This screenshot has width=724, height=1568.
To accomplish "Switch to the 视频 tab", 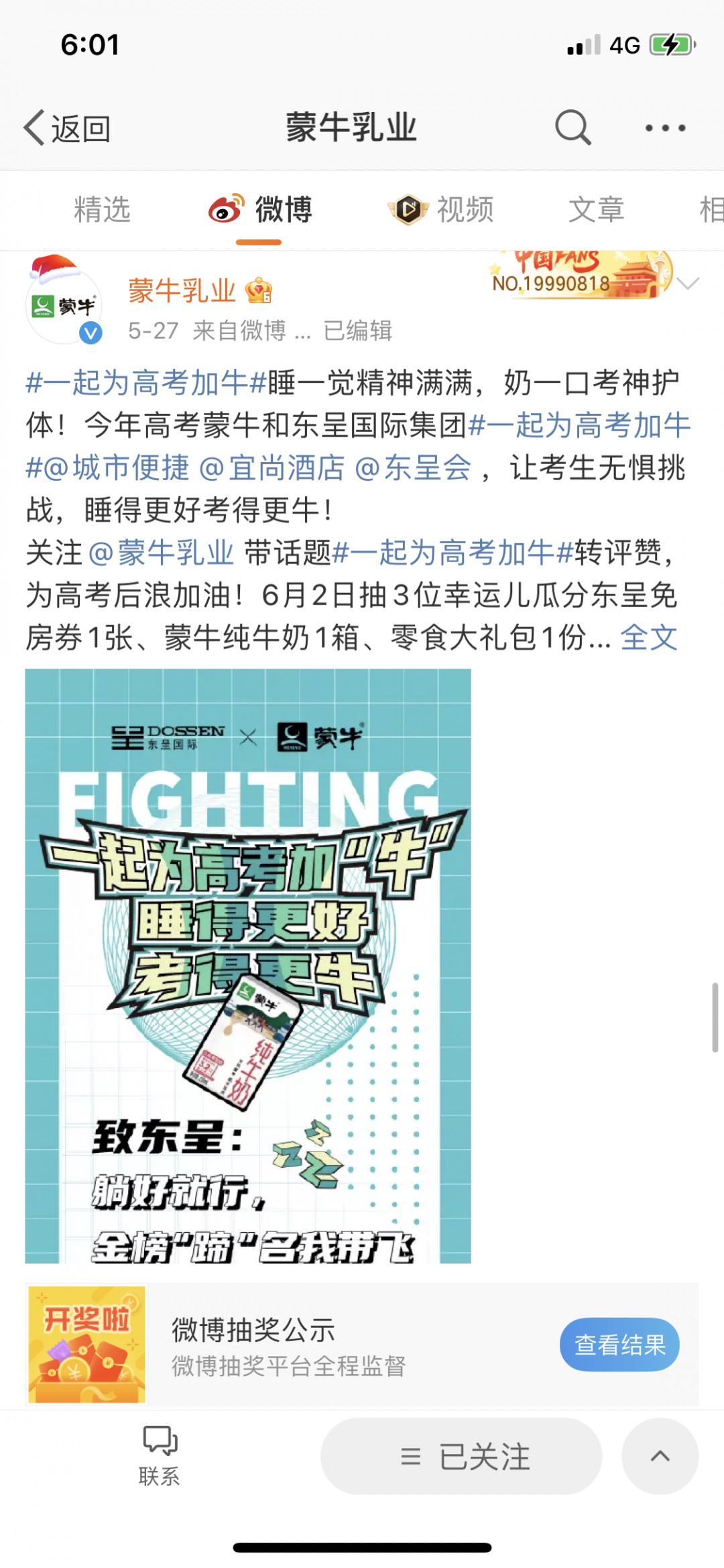I will click(442, 210).
